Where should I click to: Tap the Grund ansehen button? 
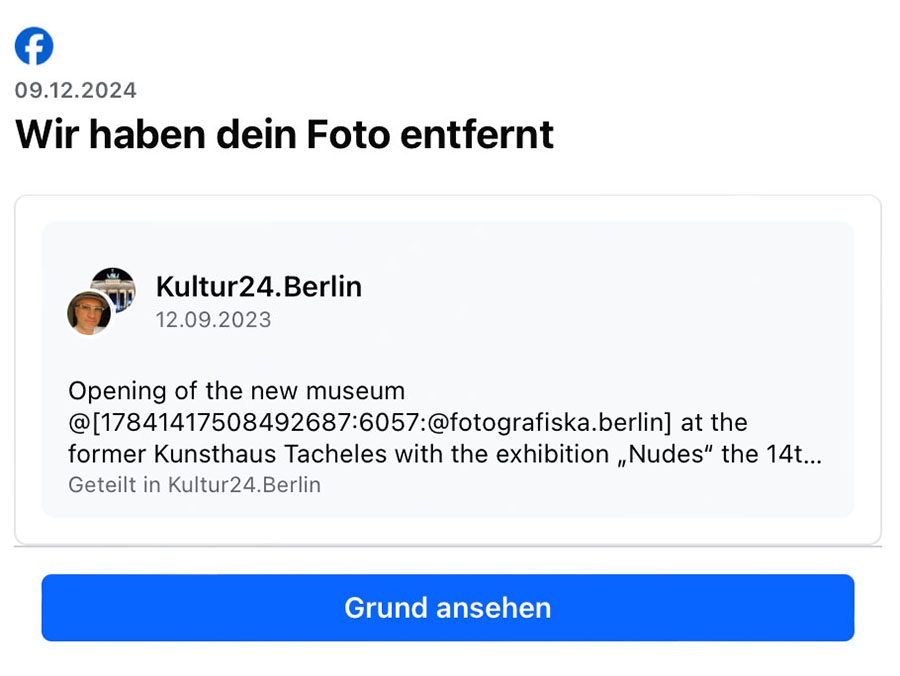coord(447,607)
